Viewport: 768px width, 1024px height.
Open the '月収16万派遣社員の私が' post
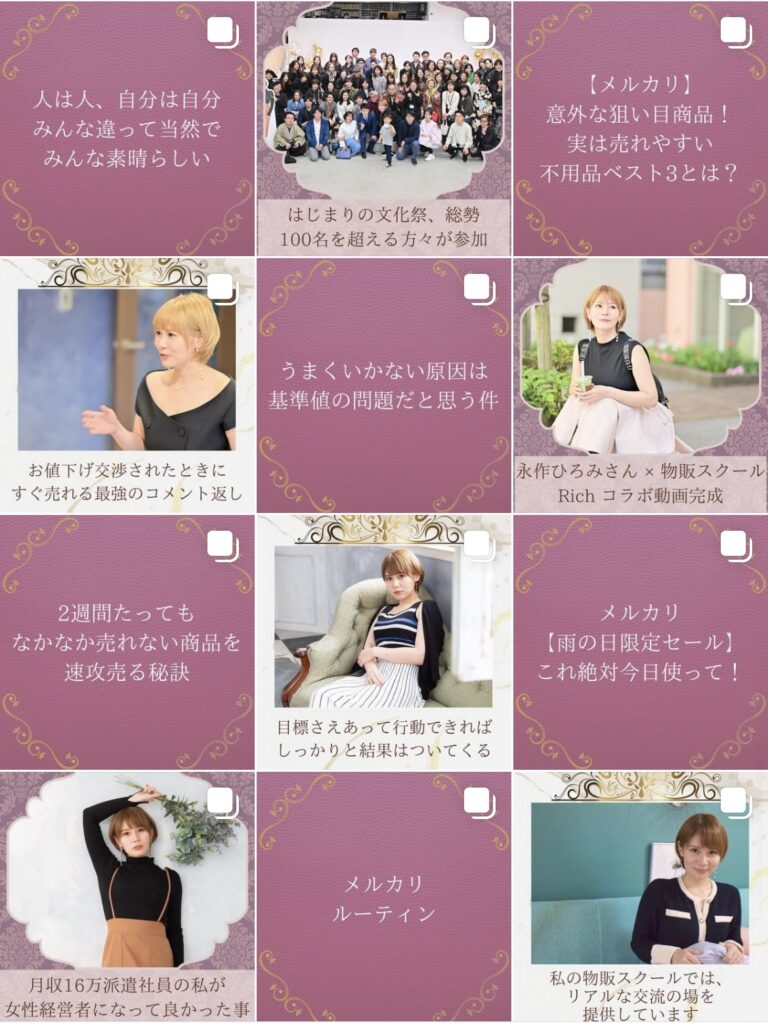tap(127, 897)
